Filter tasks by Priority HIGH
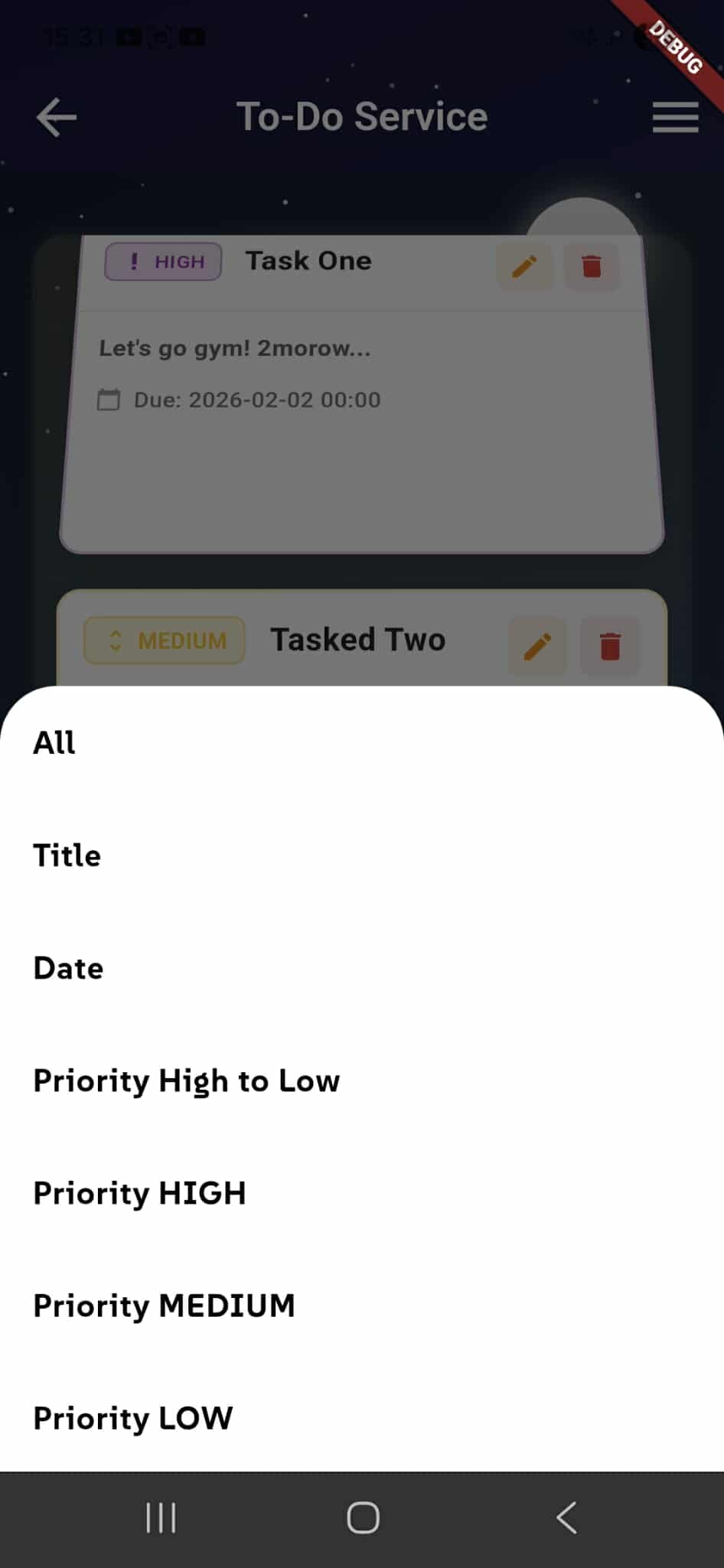Screen dimensions: 724x1568 click(x=139, y=1193)
